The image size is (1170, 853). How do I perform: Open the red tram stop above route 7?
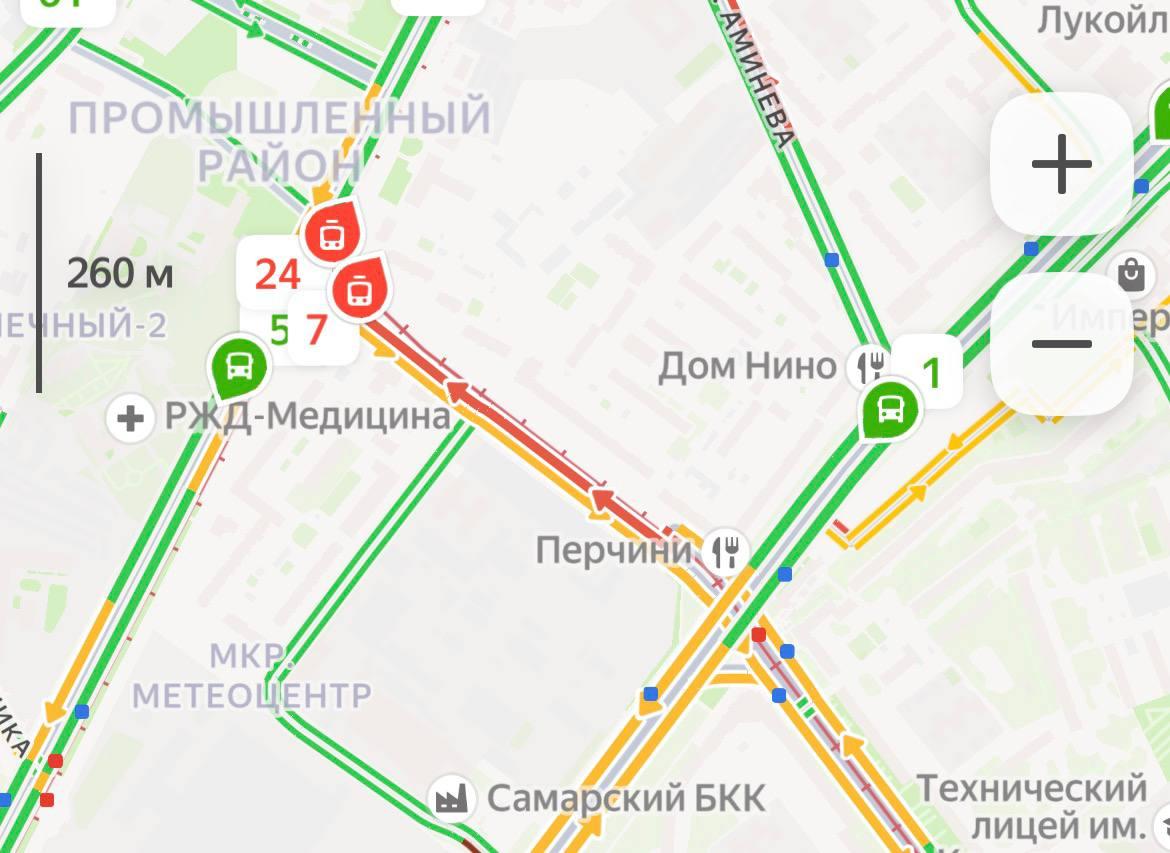point(358,290)
